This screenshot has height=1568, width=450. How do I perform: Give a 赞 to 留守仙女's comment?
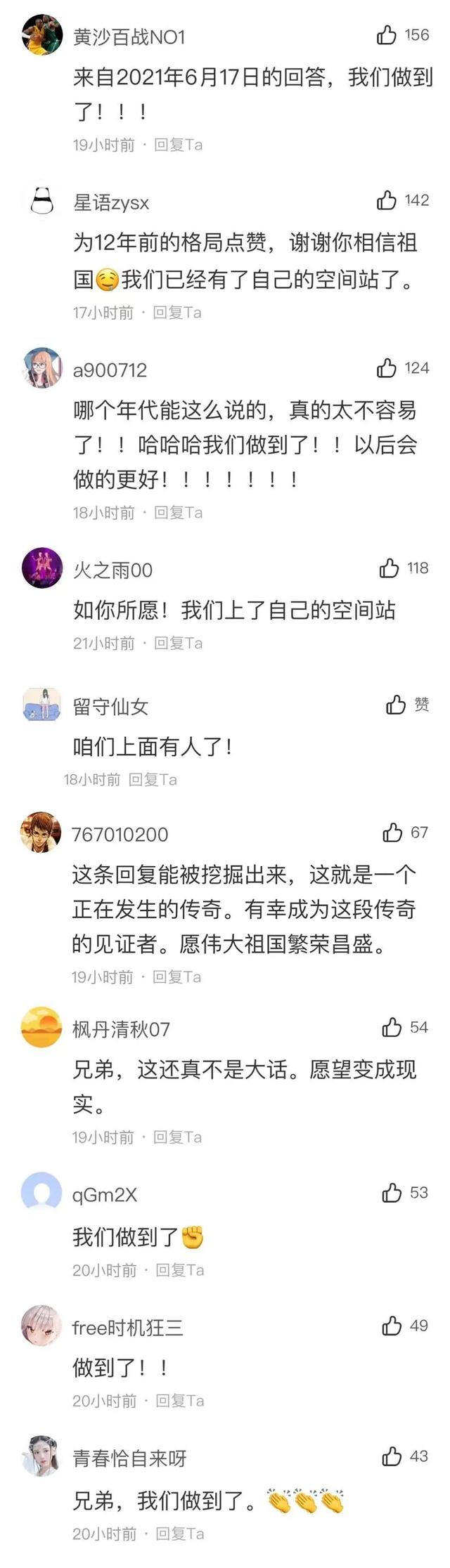tap(396, 705)
